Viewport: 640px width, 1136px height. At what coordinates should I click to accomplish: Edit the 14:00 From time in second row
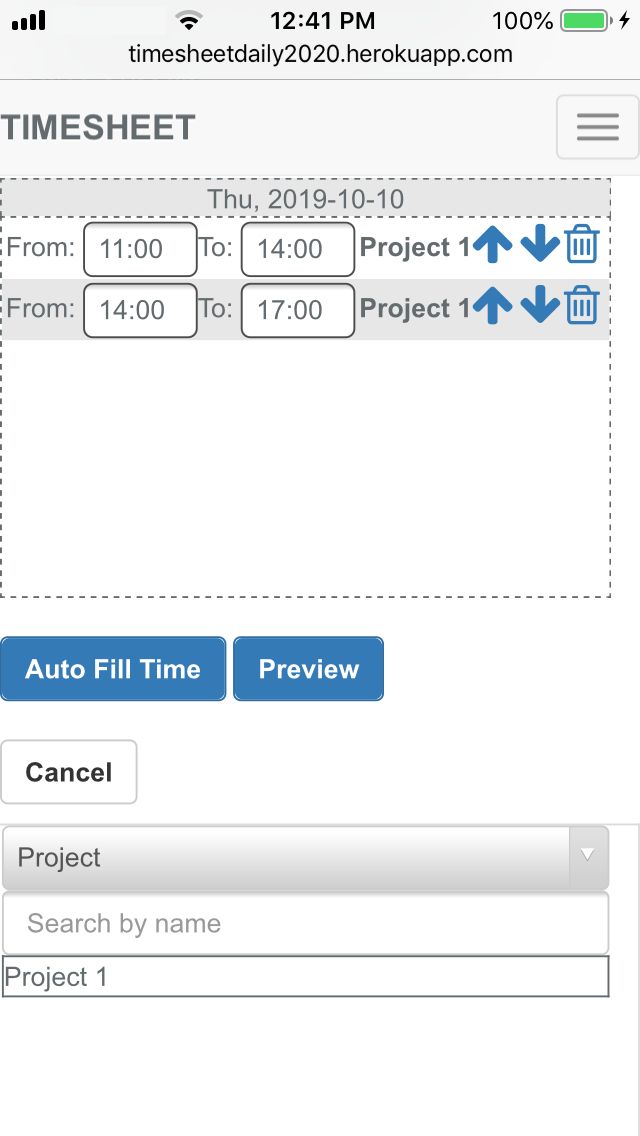(140, 310)
